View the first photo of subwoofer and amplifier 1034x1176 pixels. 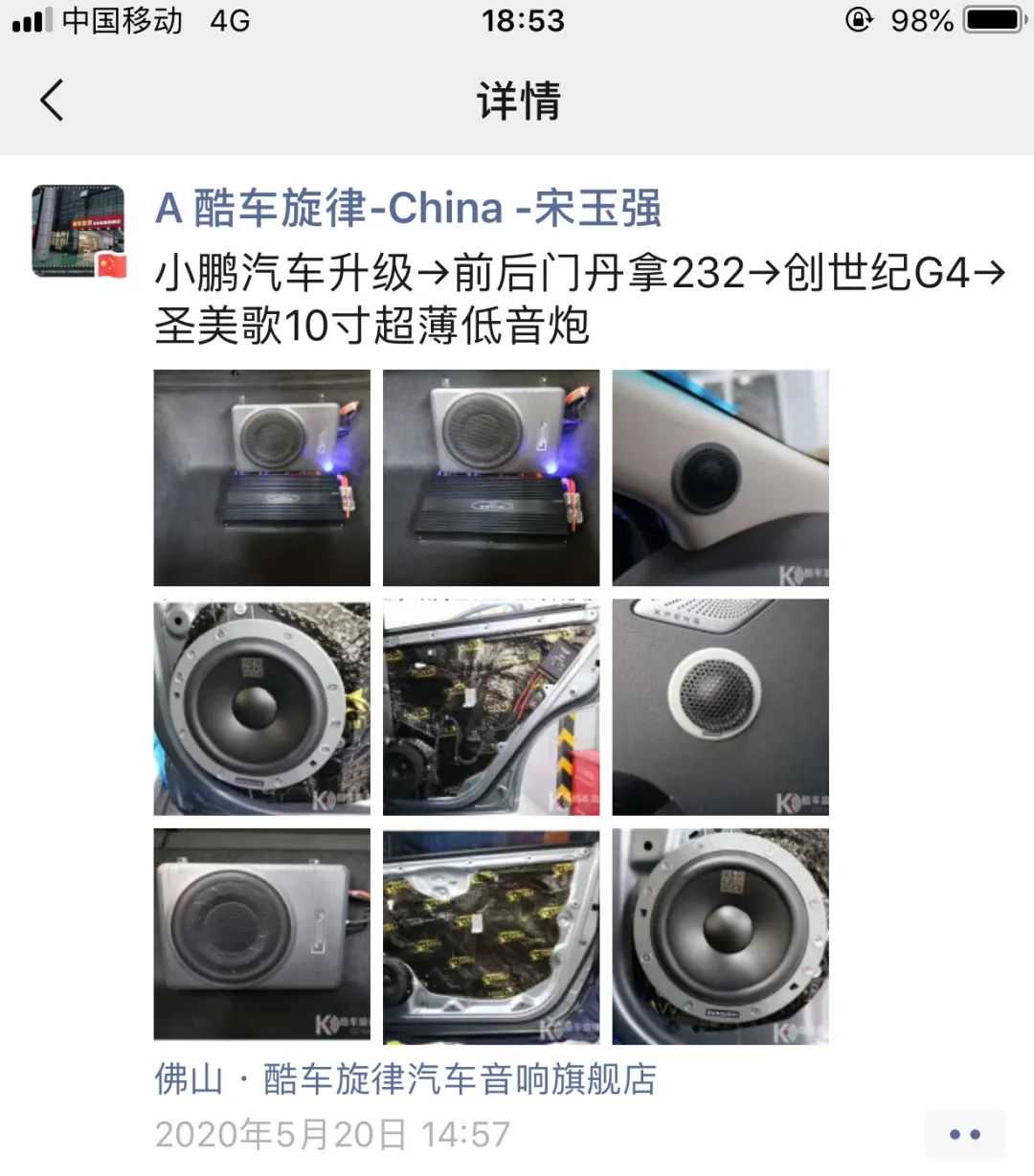point(261,478)
